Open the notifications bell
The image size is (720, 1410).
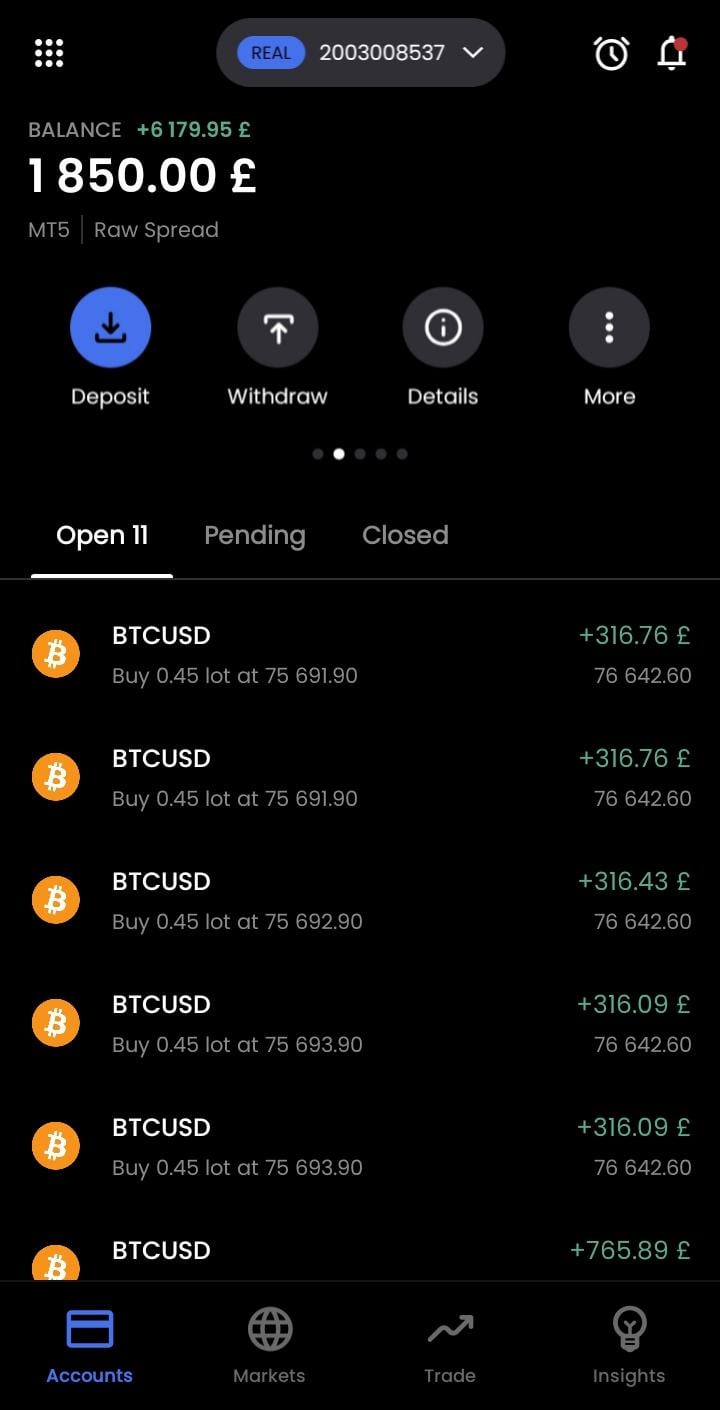point(672,53)
